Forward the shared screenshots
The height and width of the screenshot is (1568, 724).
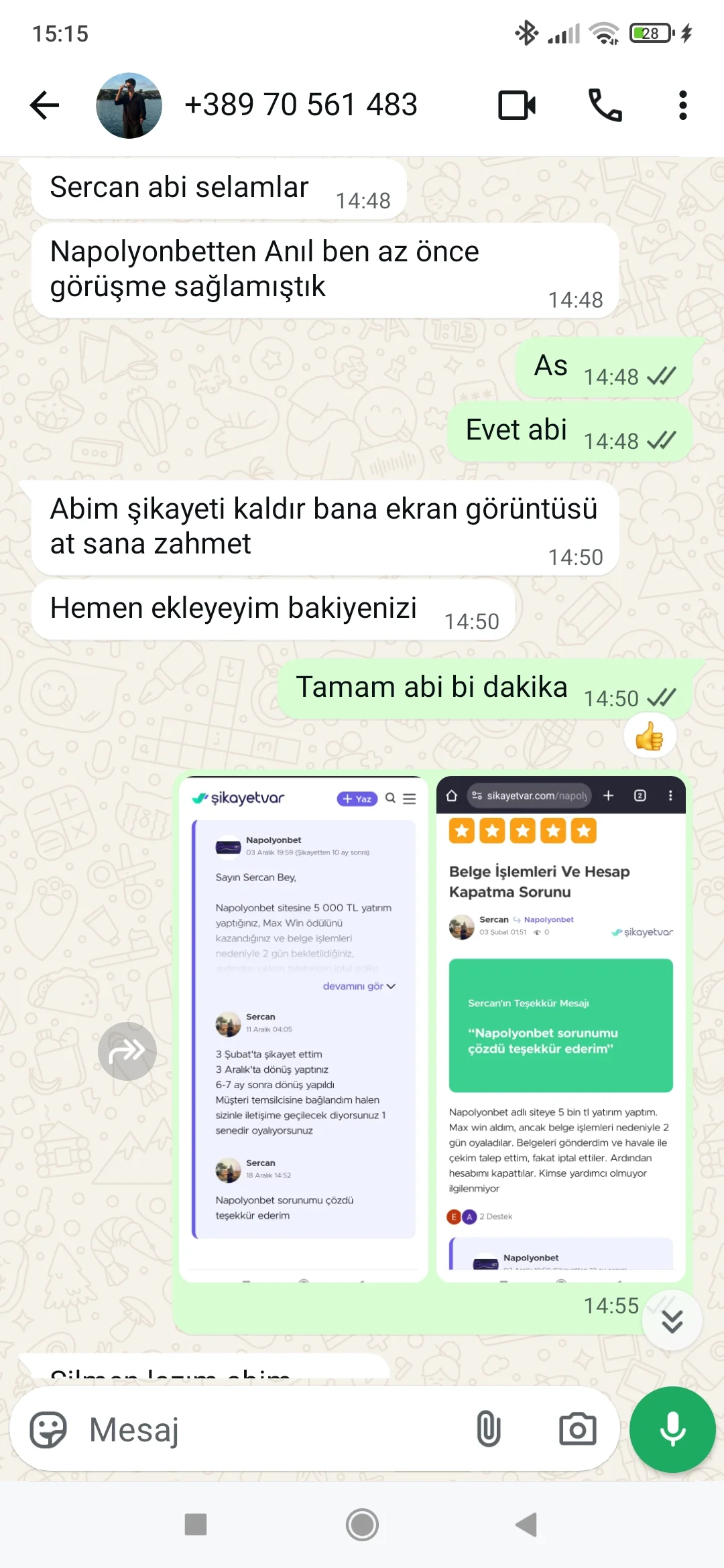tap(127, 1051)
